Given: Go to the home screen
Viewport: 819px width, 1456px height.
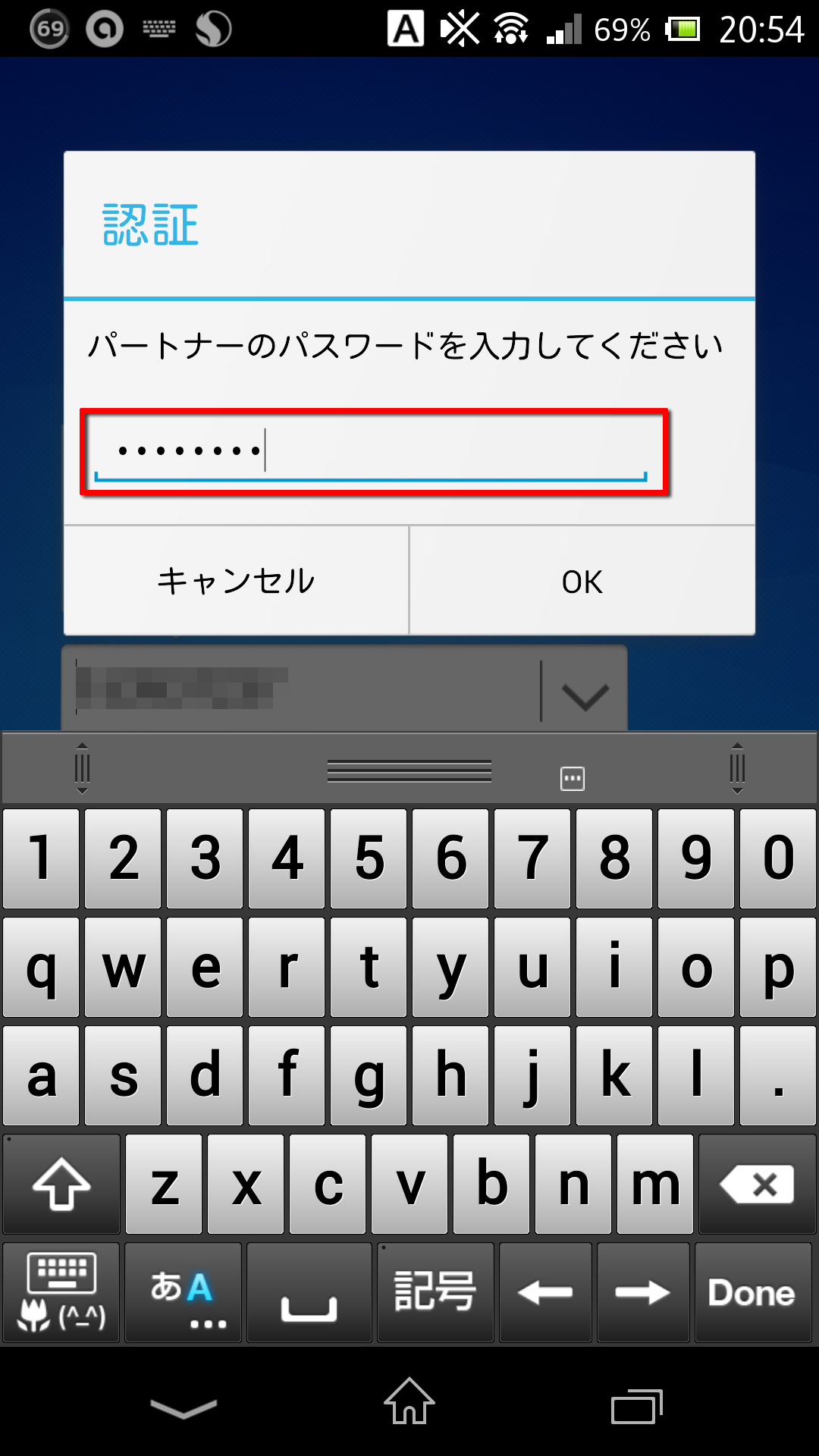Looking at the screenshot, I should [409, 1401].
